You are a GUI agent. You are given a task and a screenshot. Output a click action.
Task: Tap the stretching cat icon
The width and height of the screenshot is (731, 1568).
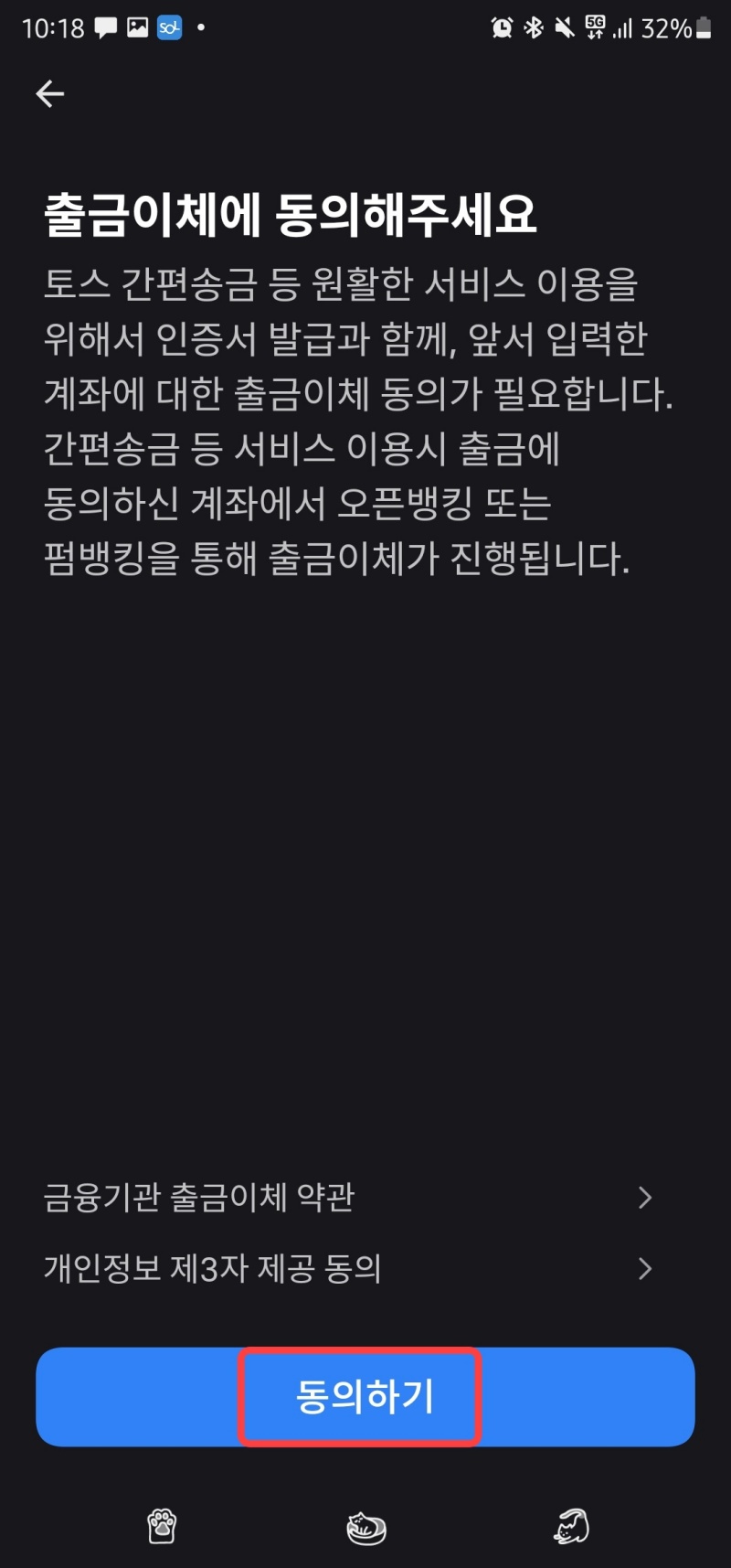[573, 1525]
